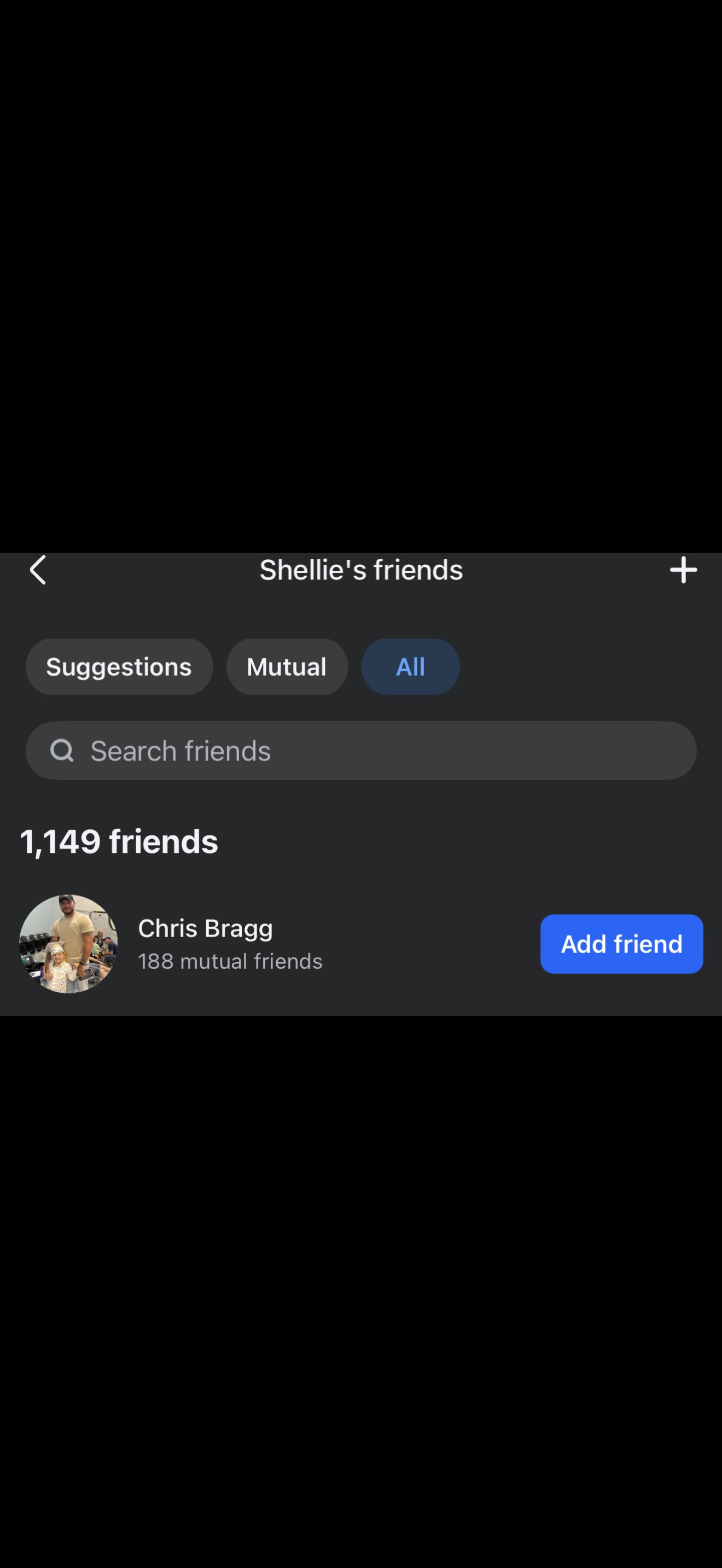Go back from Shellie's friends

point(38,570)
